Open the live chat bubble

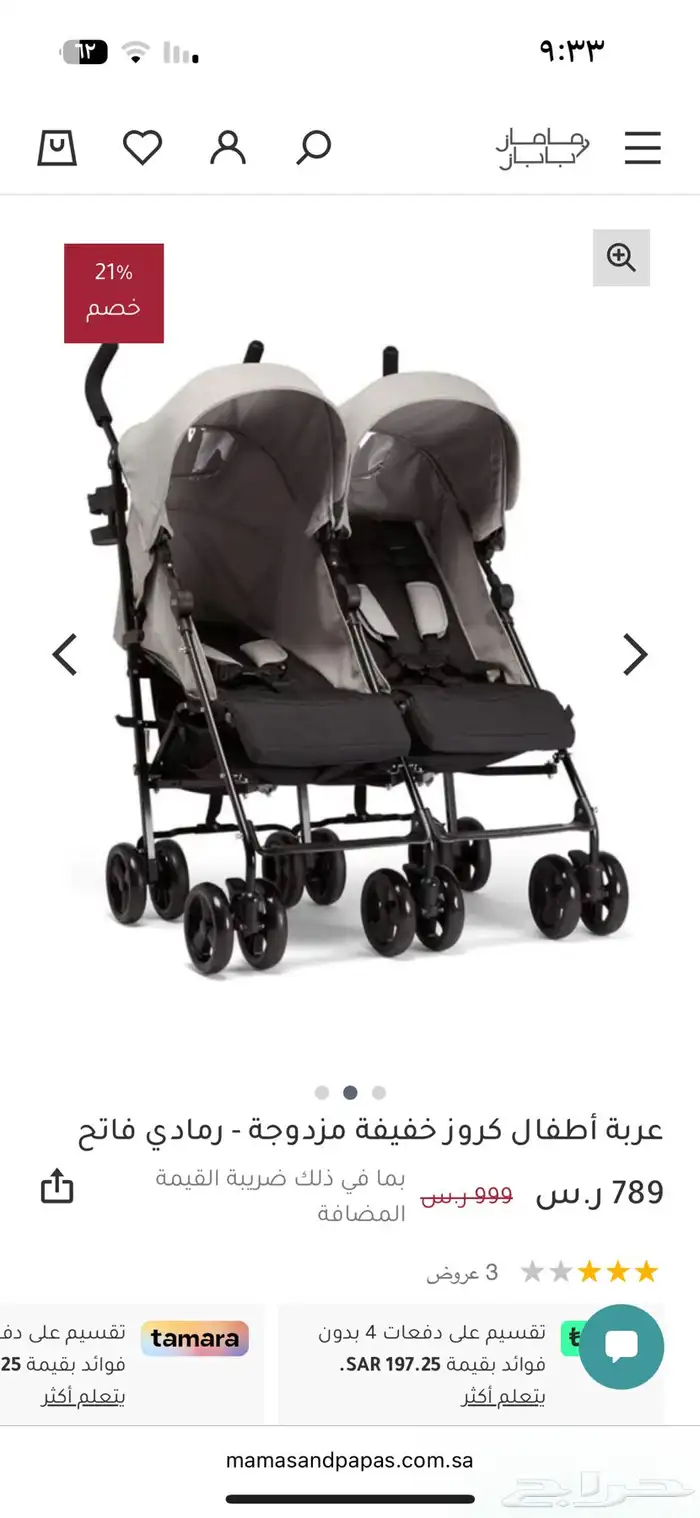[x=621, y=1346]
